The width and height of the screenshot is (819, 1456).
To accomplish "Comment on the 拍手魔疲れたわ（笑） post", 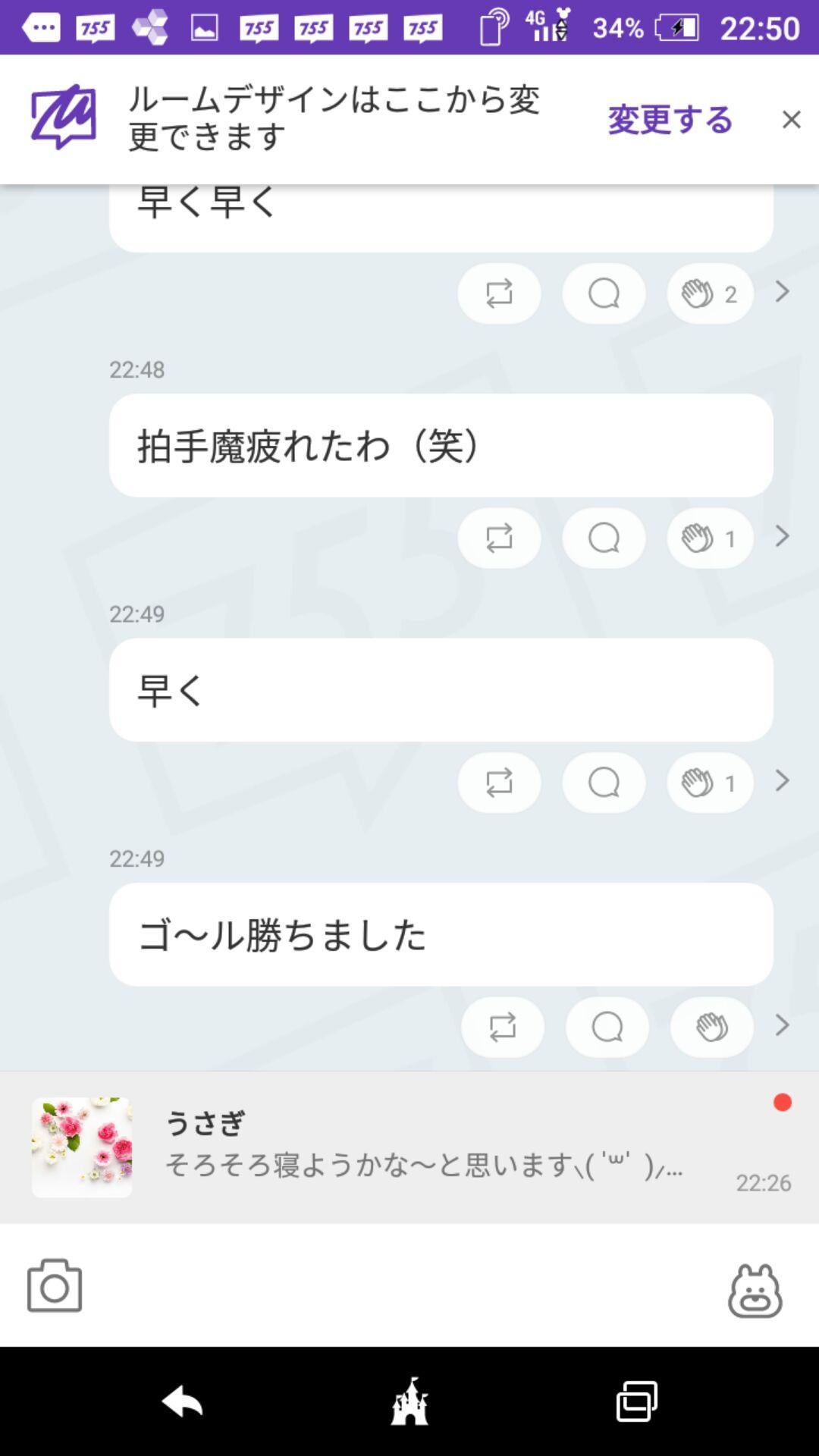I will coord(604,538).
